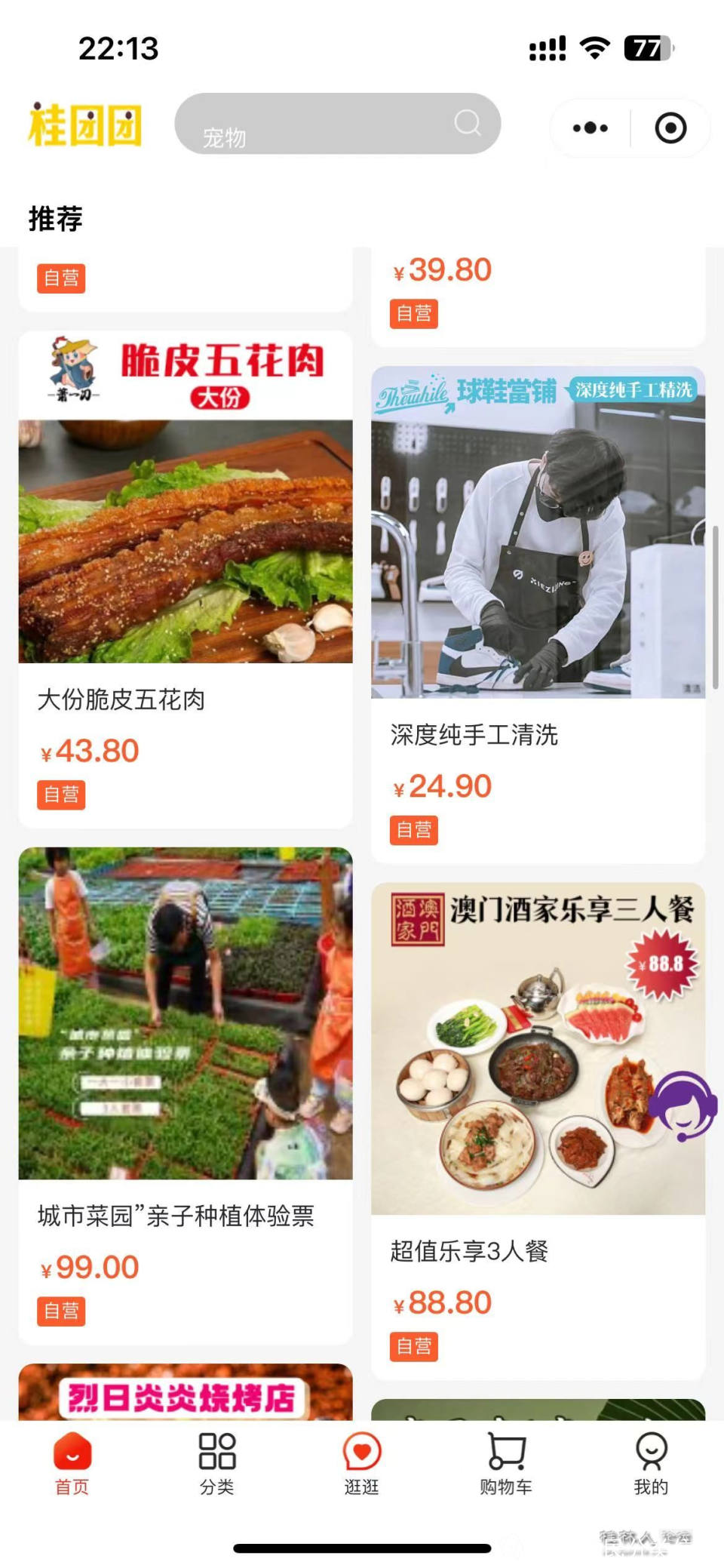The width and height of the screenshot is (724, 1568).
Task: Open the mini program more-options menu
Action: pyautogui.click(x=590, y=128)
